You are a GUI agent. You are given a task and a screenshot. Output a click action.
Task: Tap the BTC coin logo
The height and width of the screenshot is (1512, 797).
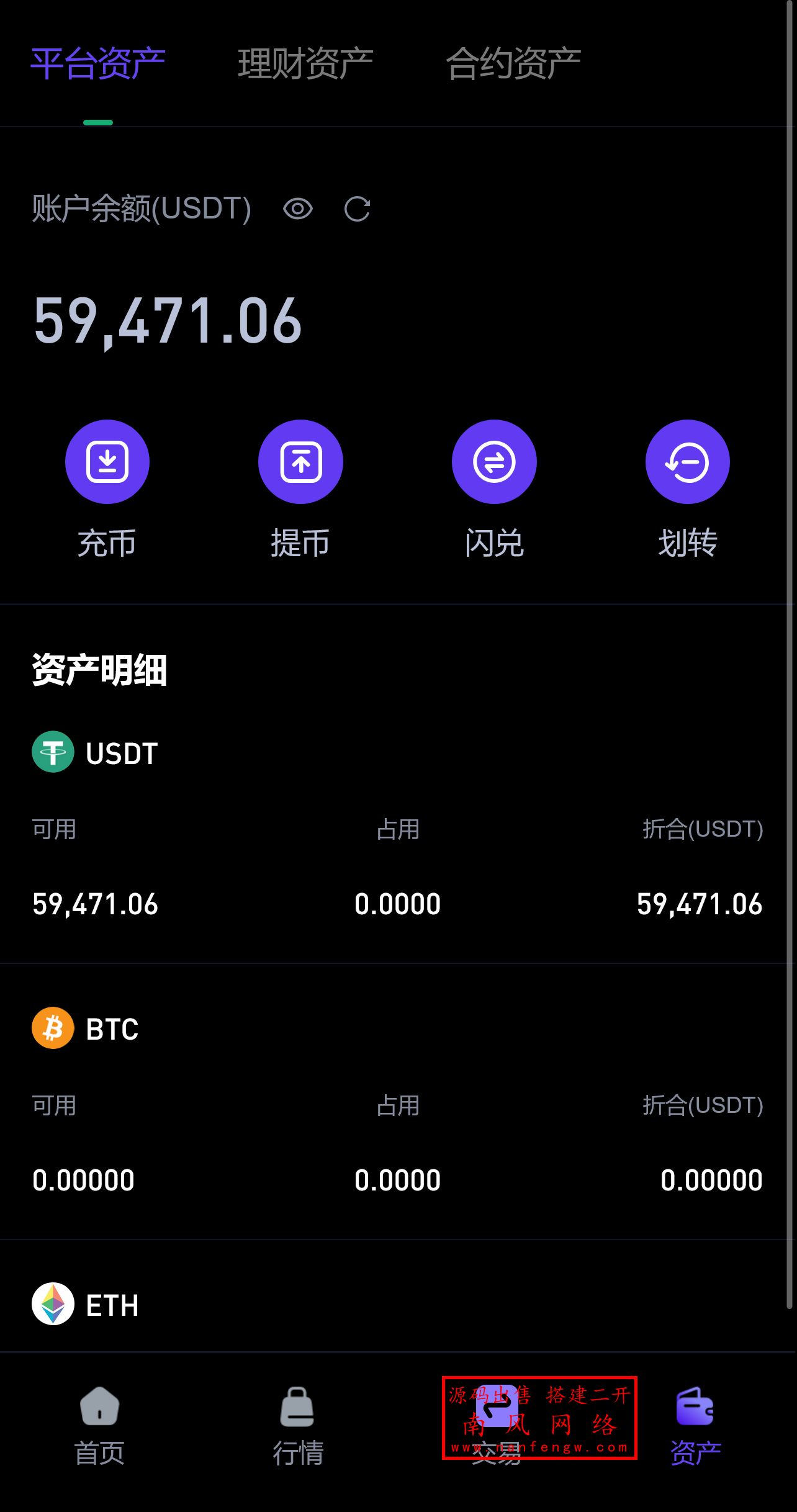[52, 1027]
